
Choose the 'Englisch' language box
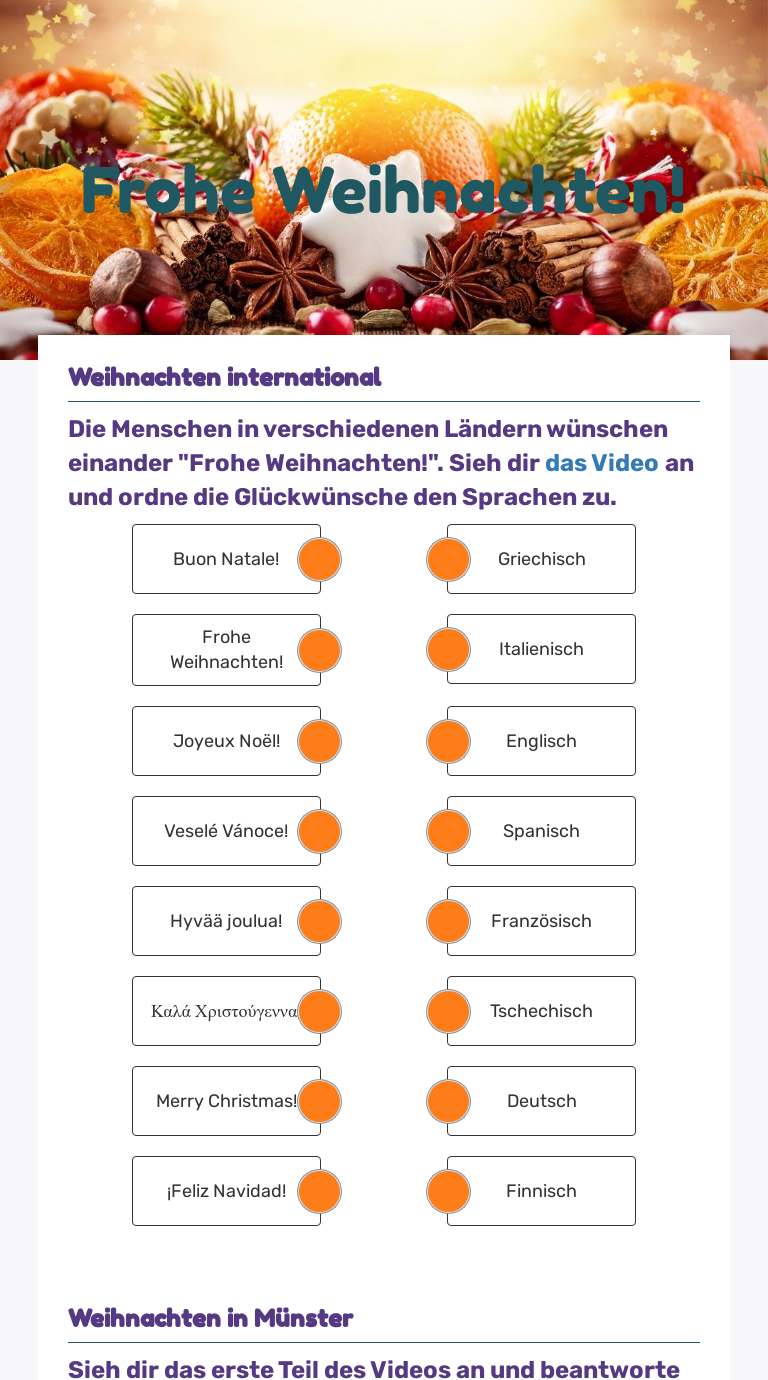(x=542, y=741)
